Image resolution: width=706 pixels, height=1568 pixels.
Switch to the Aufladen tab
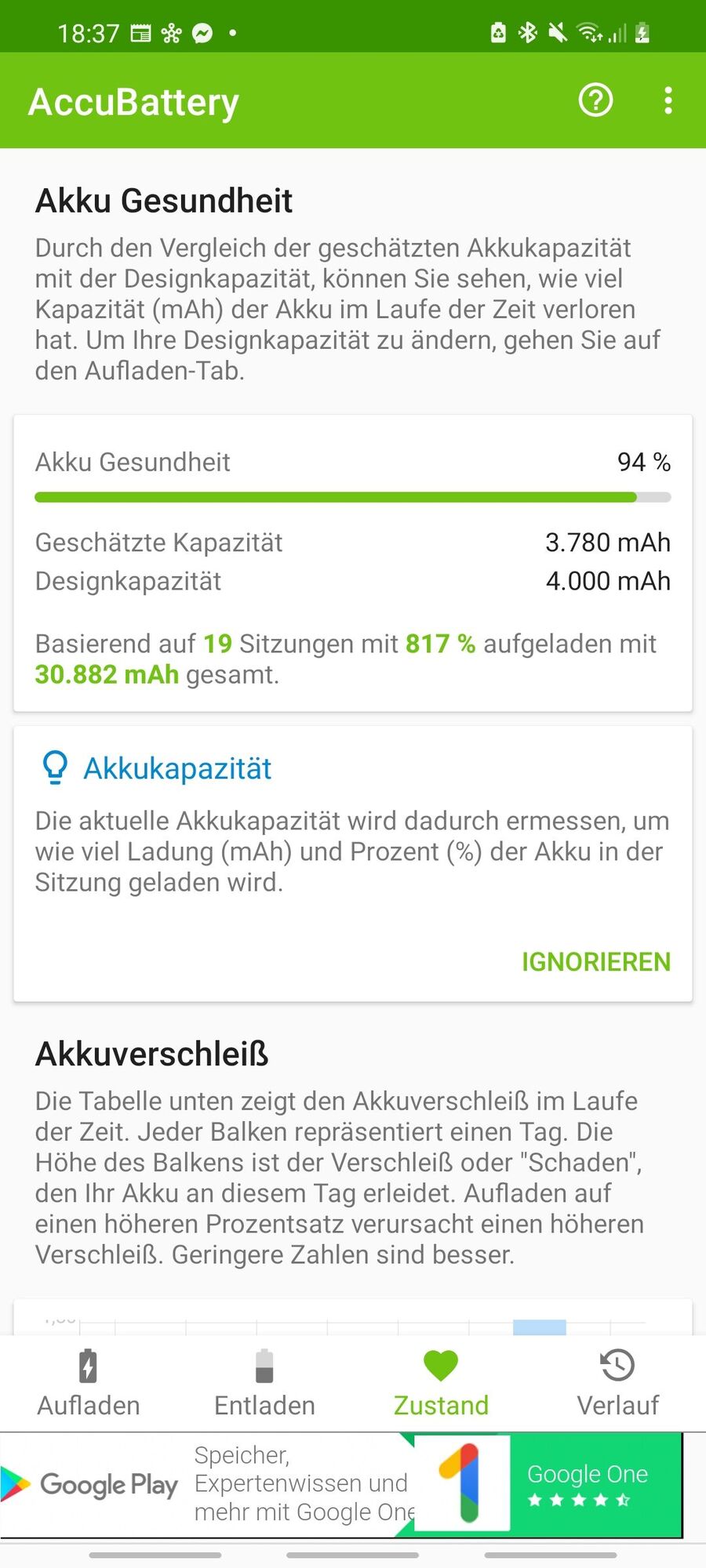(89, 1384)
